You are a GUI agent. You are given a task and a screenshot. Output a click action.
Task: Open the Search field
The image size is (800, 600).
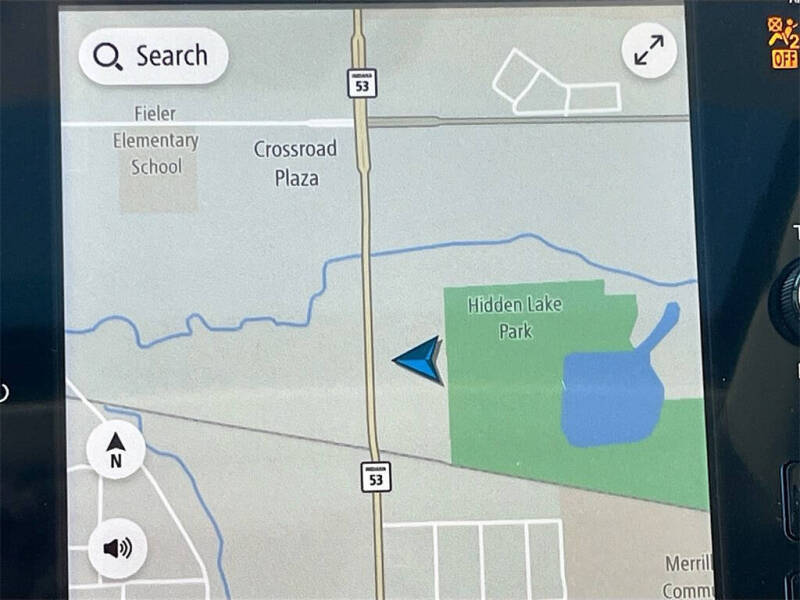152,56
